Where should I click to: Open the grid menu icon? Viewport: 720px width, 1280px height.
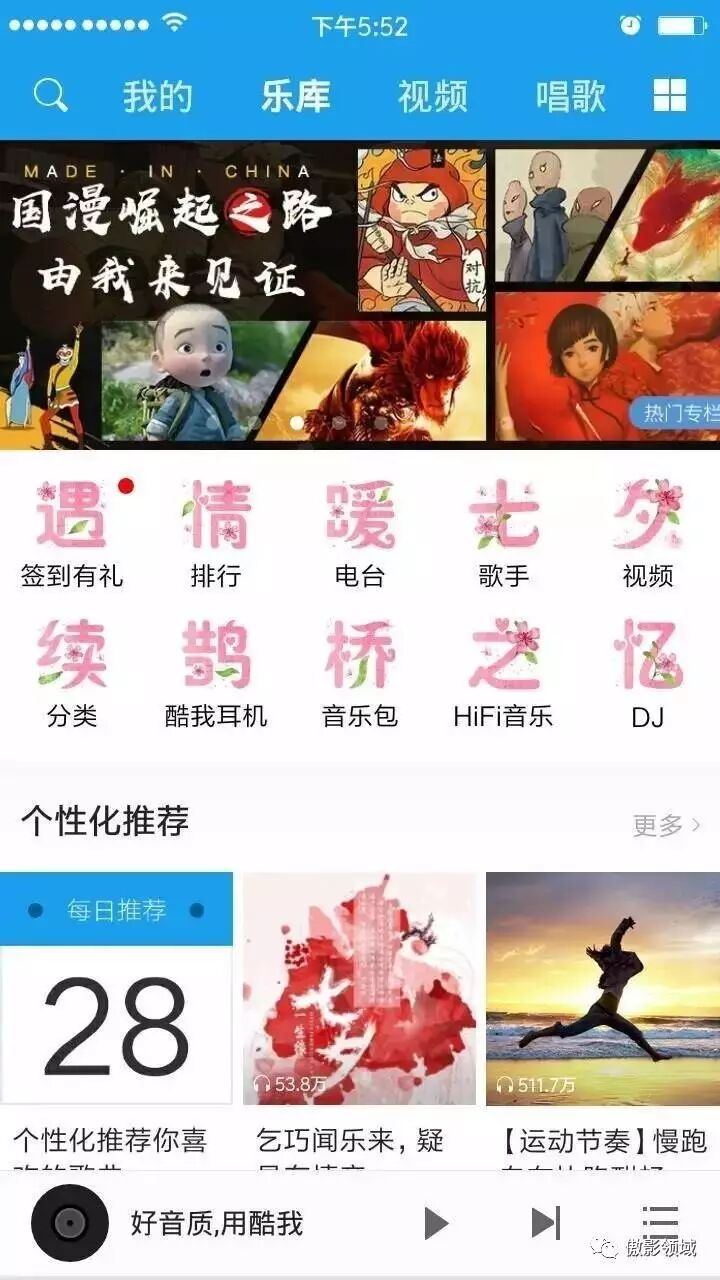pos(669,96)
